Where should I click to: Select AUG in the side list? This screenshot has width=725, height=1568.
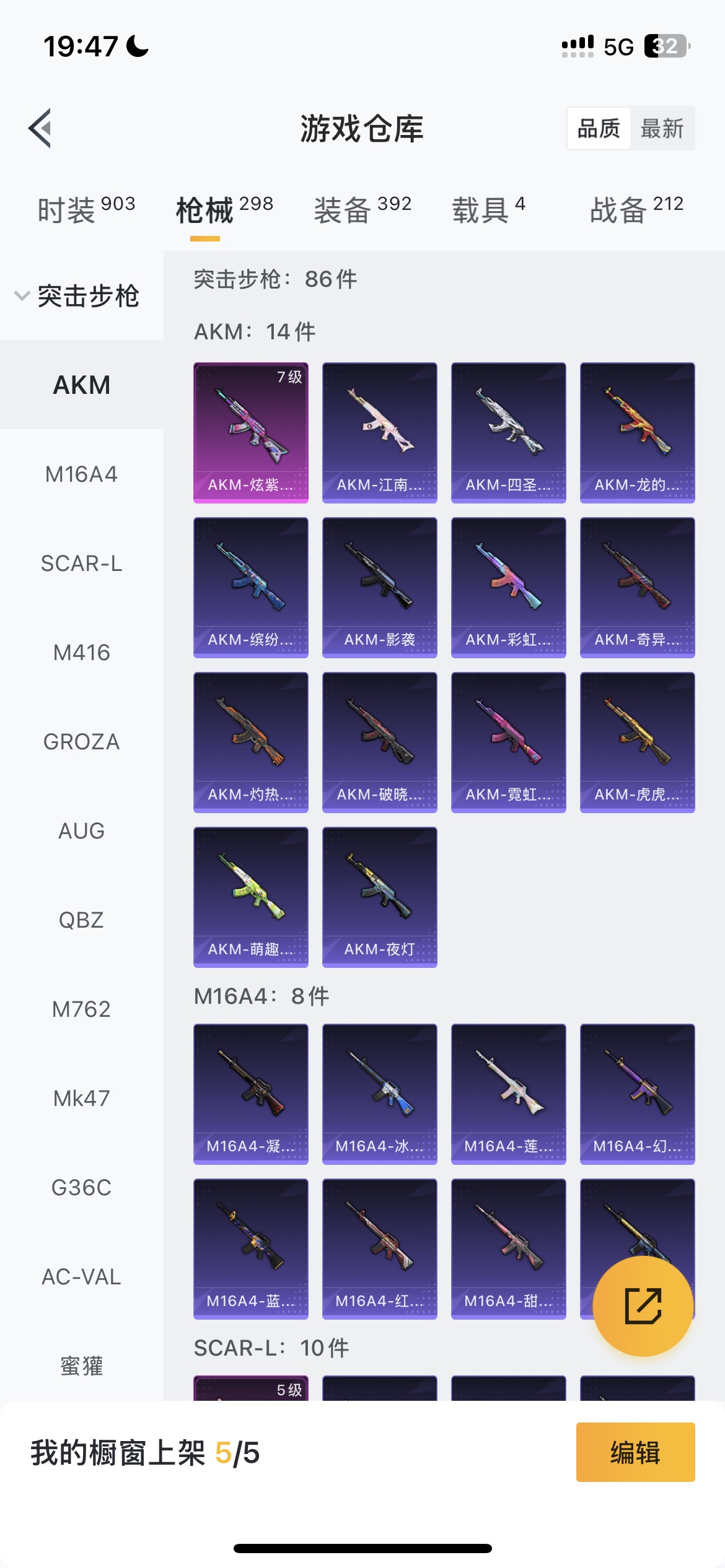pyautogui.click(x=81, y=831)
